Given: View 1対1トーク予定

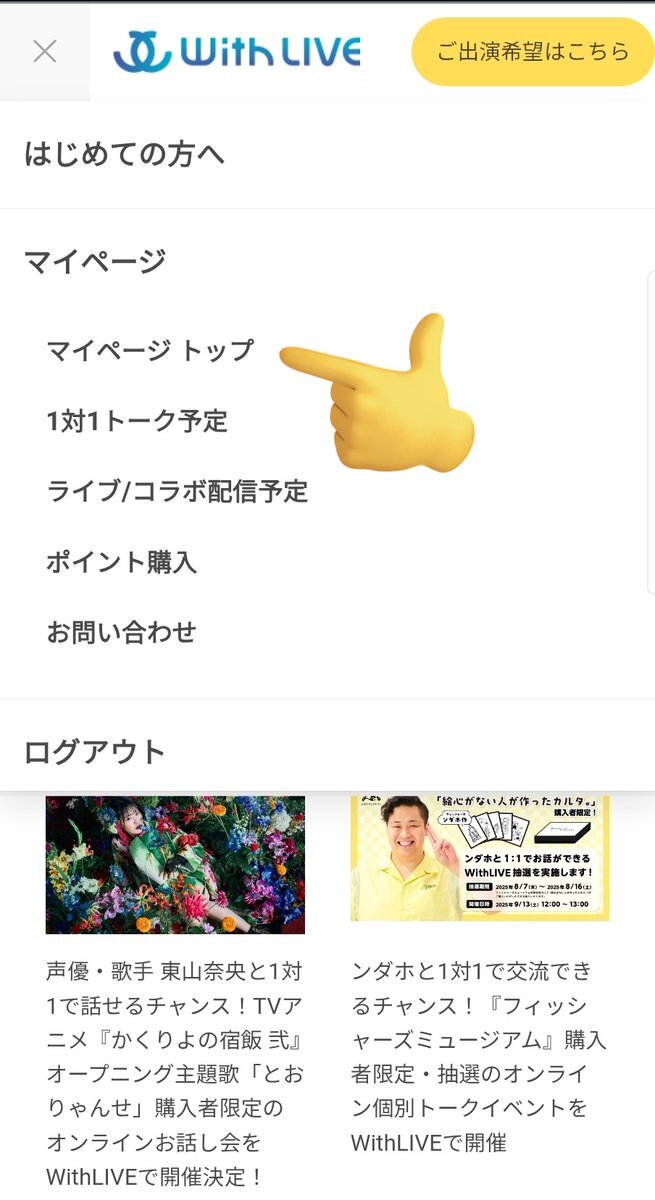Looking at the screenshot, I should coord(137,421).
